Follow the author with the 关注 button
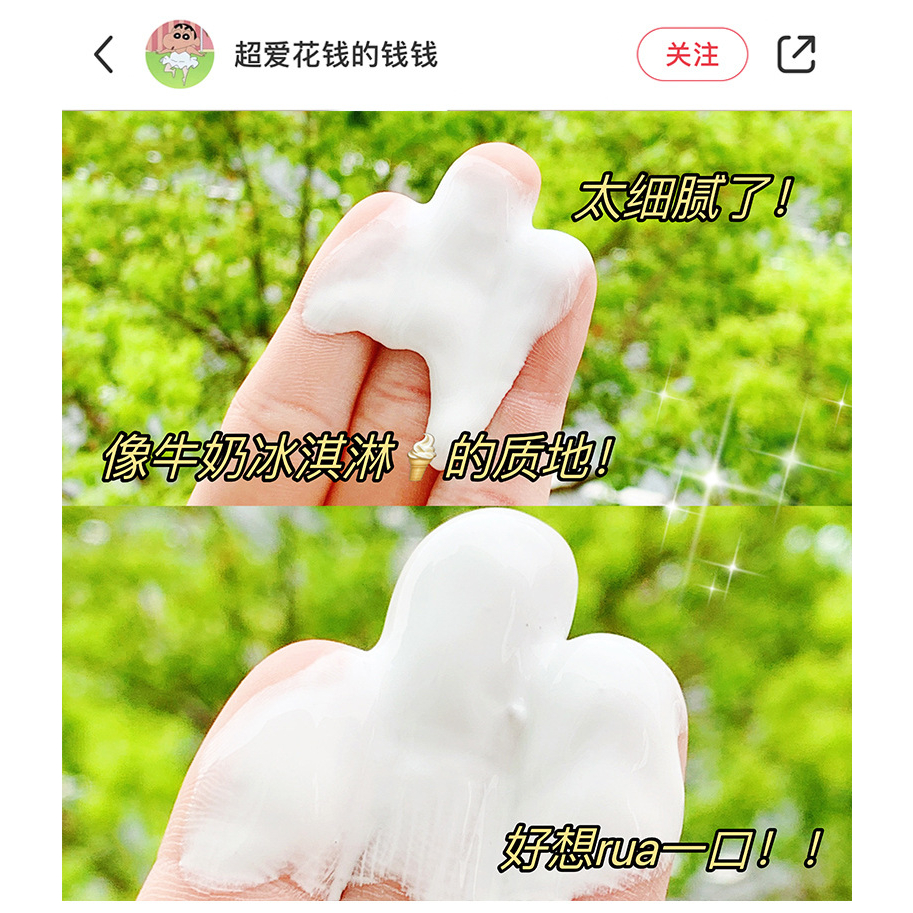 tap(692, 54)
